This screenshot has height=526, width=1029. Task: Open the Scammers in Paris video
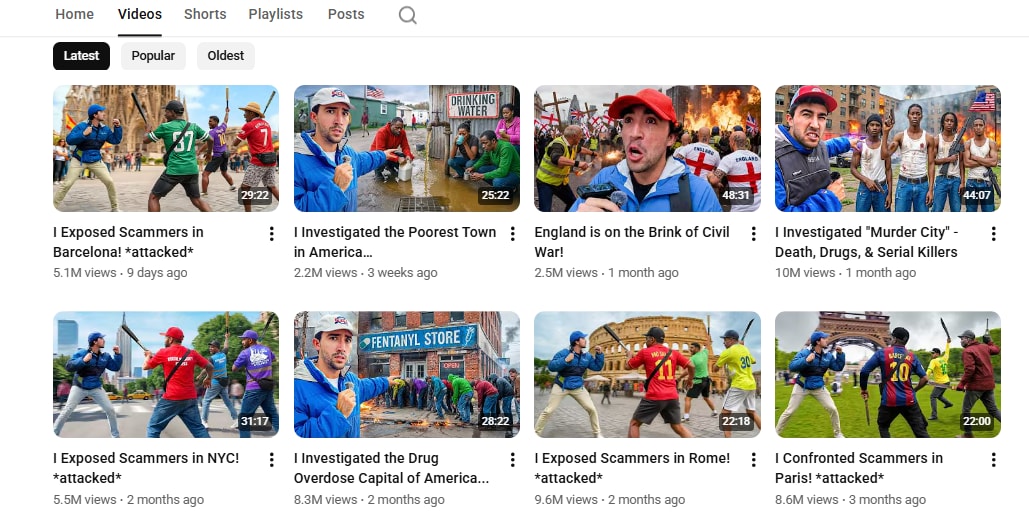click(887, 374)
